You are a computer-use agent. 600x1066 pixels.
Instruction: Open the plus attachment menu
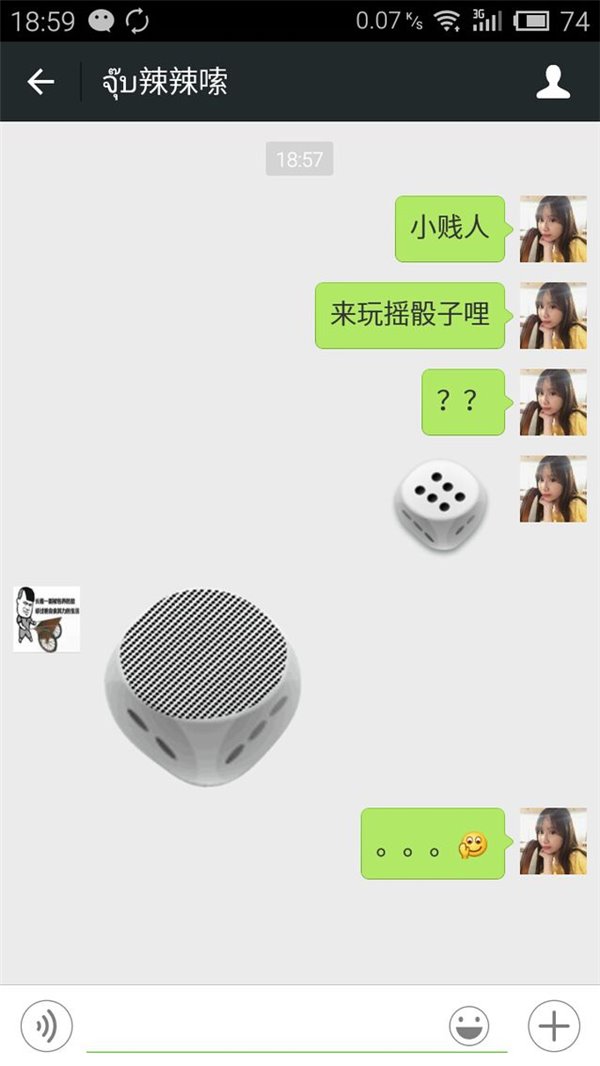click(553, 1025)
